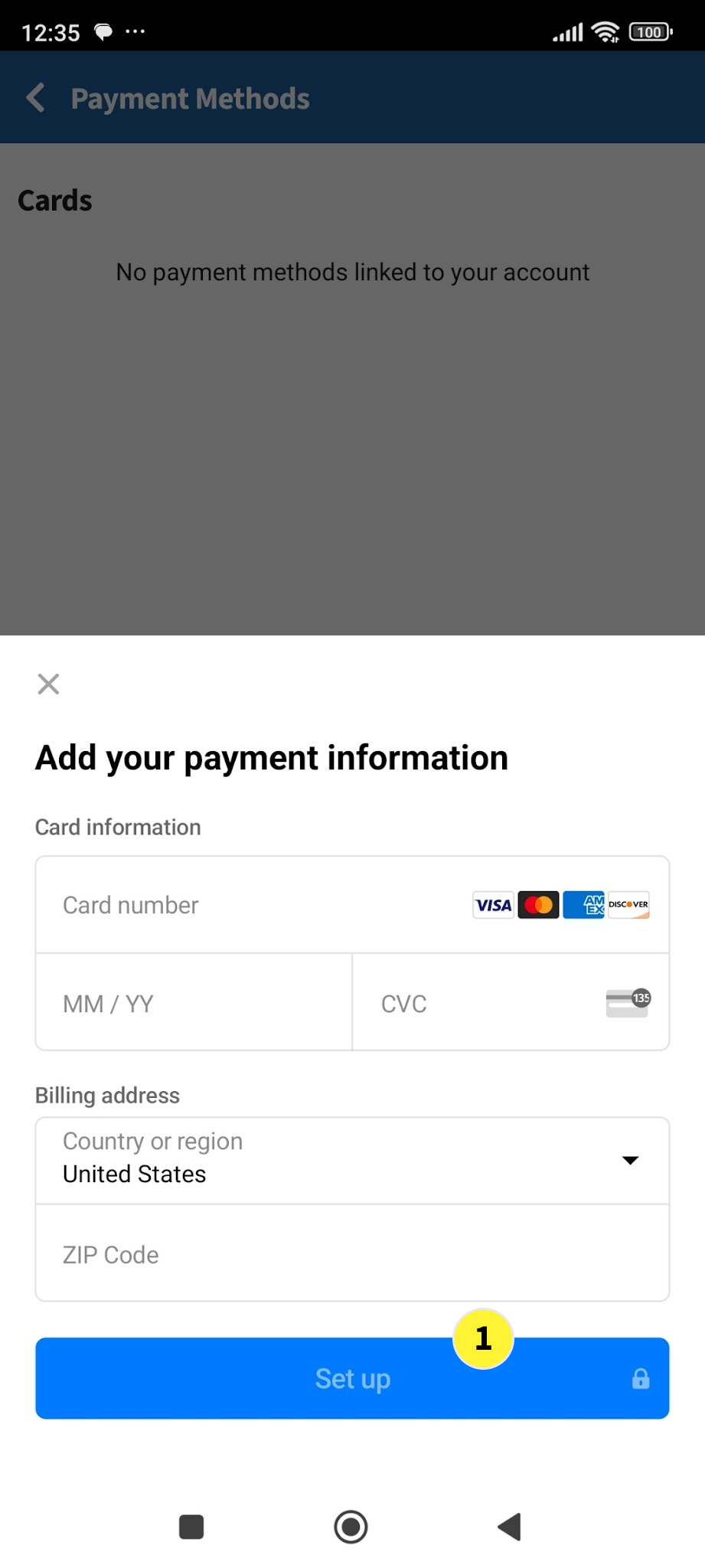Select the CVC field
This screenshot has width=705, height=1568.
click(490, 1003)
